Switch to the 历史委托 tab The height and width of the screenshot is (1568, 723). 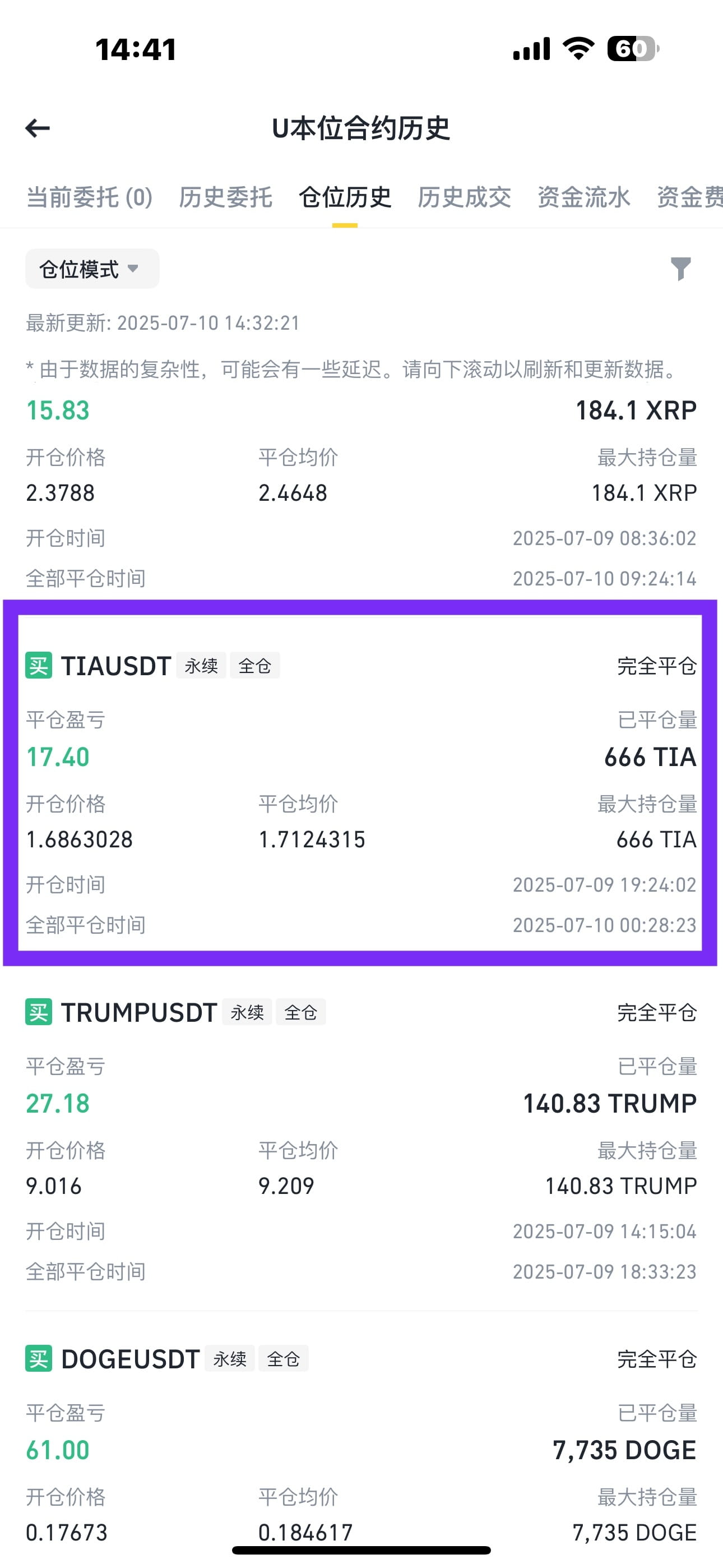point(225,198)
